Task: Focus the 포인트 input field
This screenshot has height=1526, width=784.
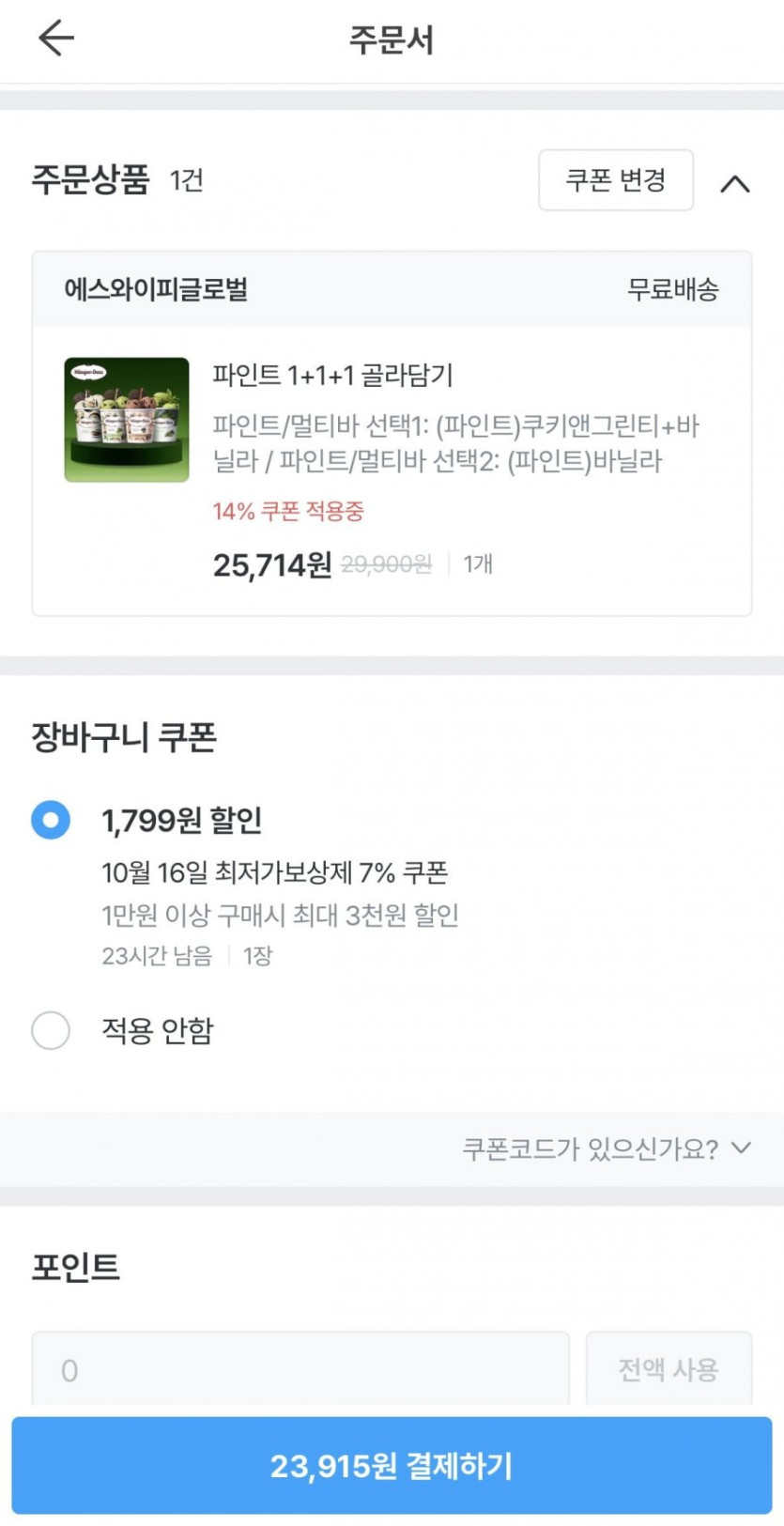Action: (300, 1369)
